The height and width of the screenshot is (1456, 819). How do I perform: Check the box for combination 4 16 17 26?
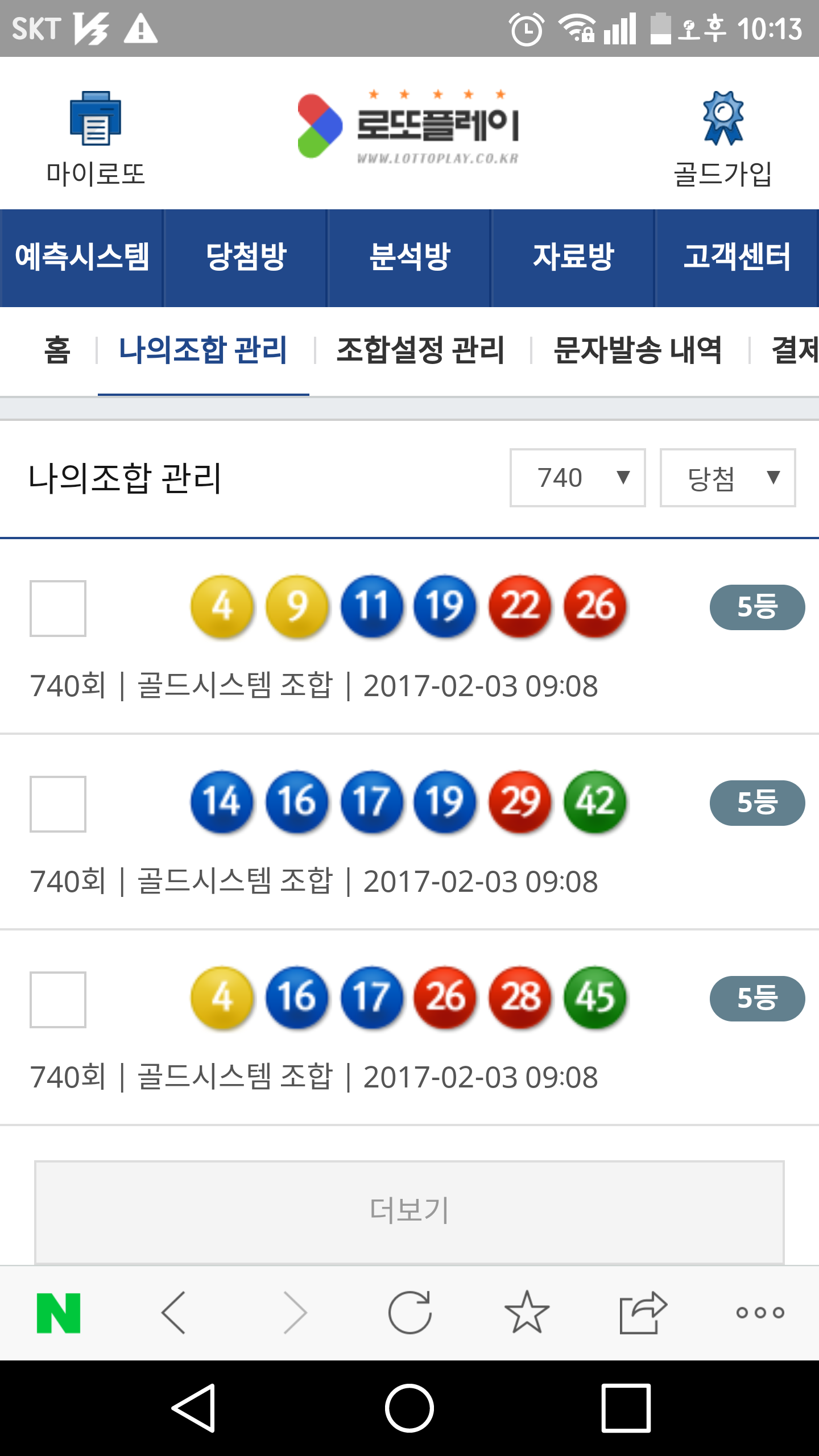57,999
